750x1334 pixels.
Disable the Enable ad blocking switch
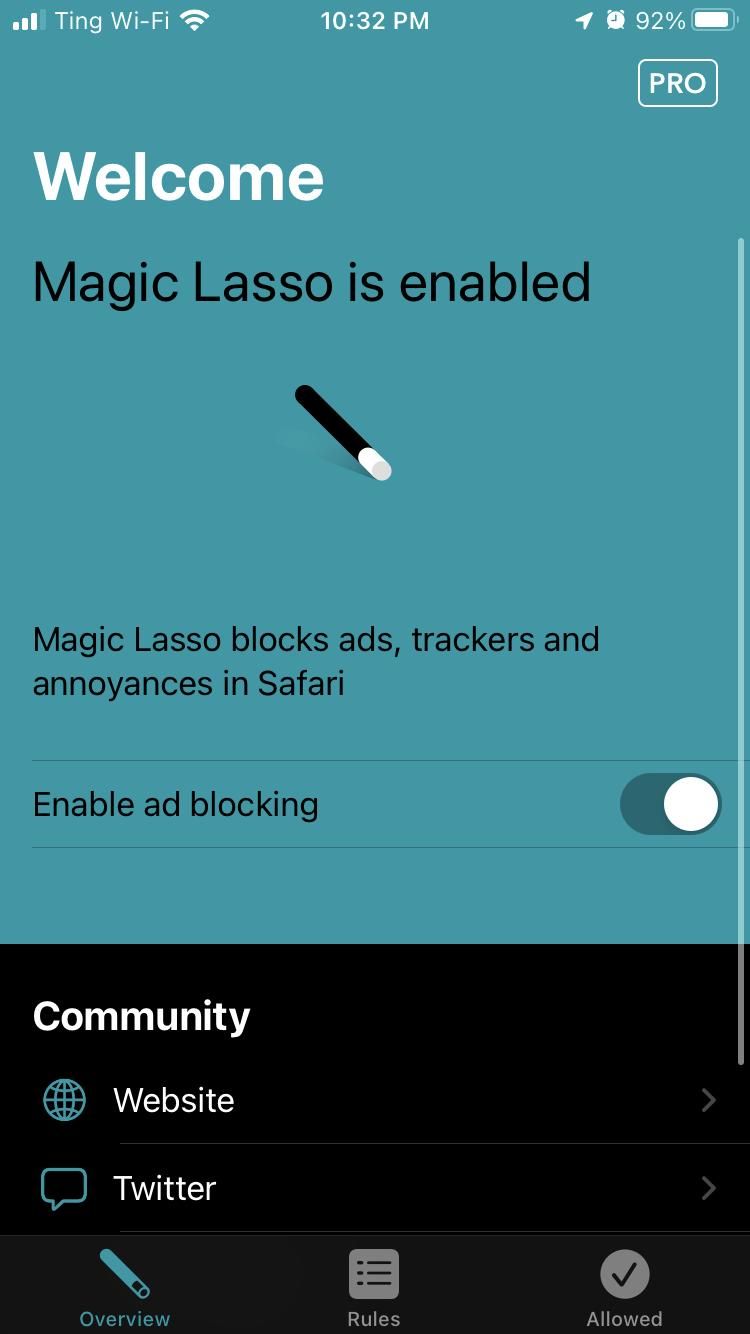click(670, 804)
